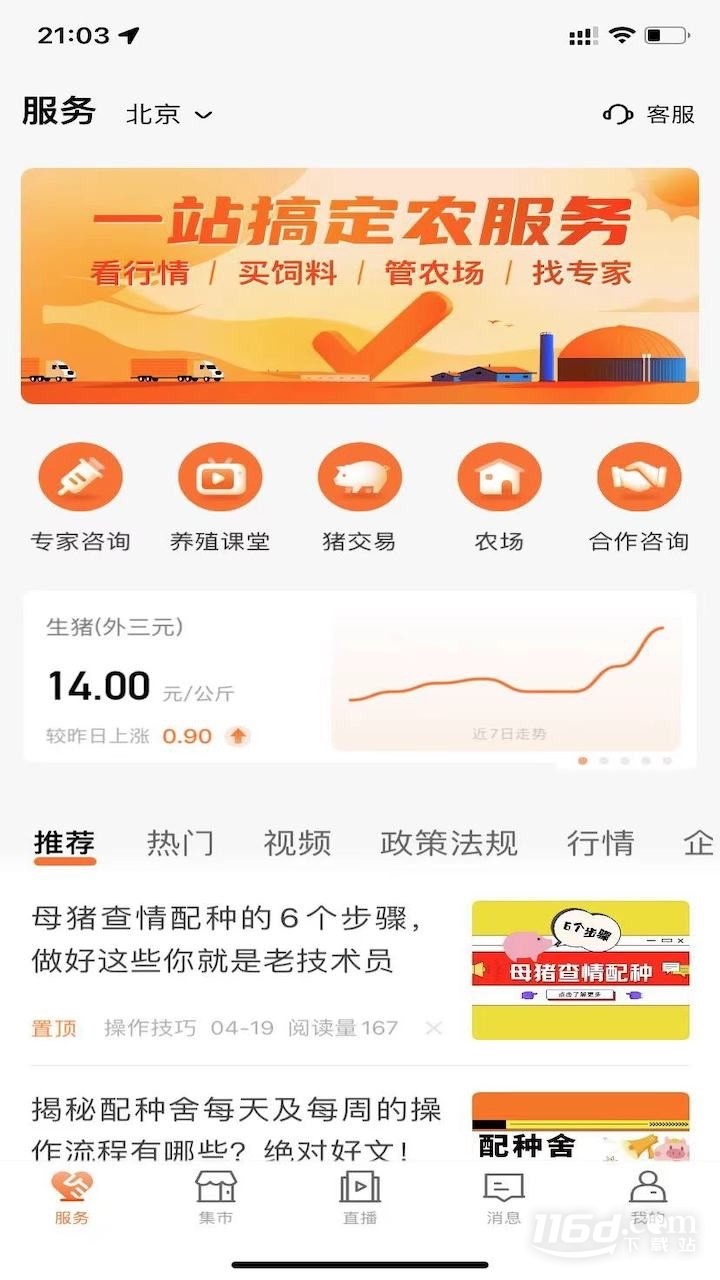The image size is (720, 1280).
Task: Go to the 集市 market tab
Action: tap(216, 1196)
